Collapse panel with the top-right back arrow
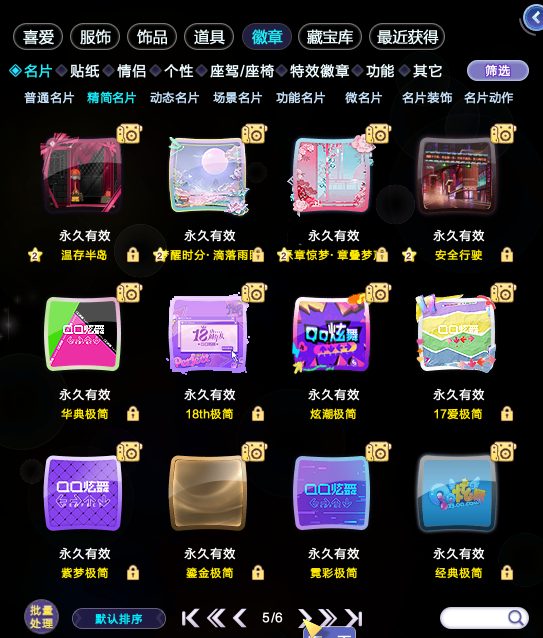This screenshot has width=543, height=638. coord(533,17)
